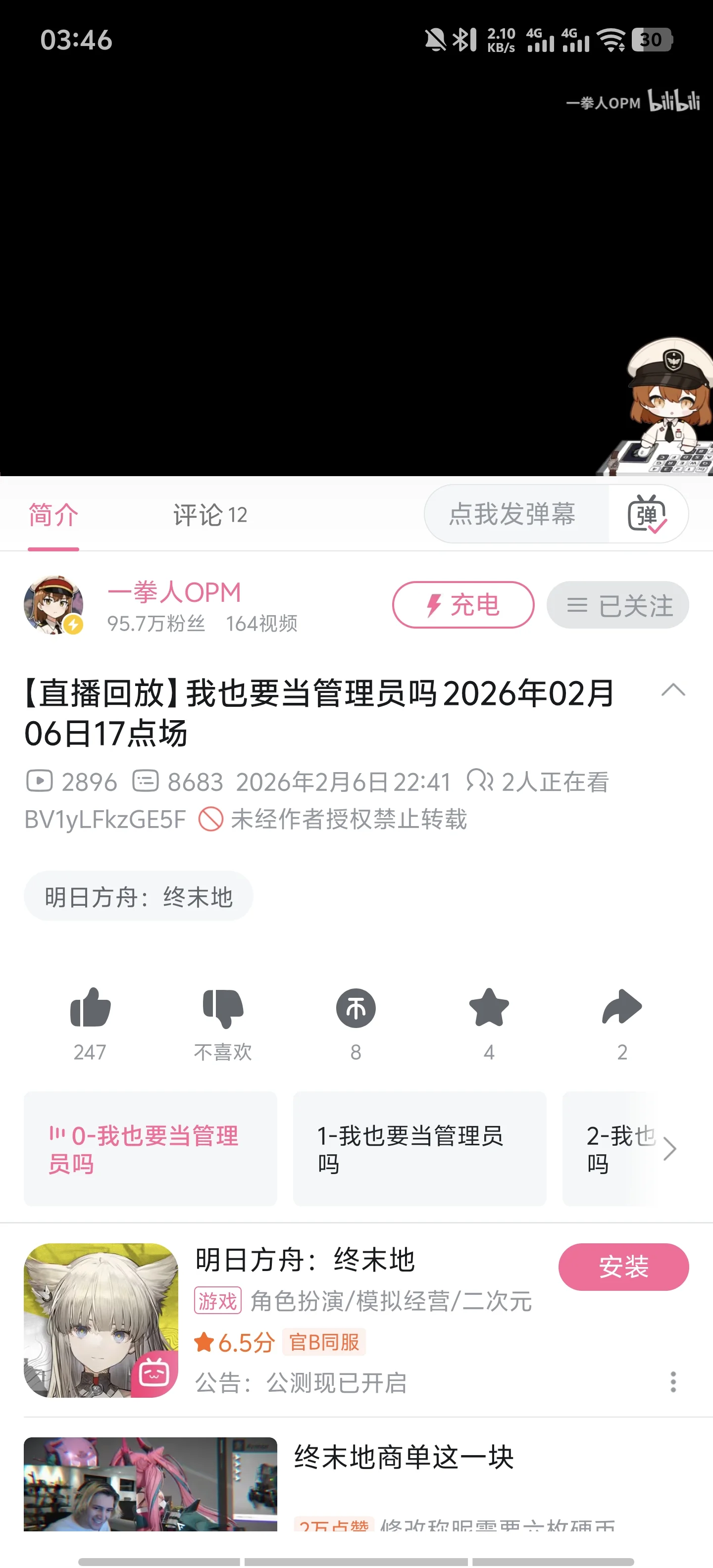Image resolution: width=713 pixels, height=1568 pixels.
Task: Switch to the 评论 tab
Action: [x=209, y=515]
